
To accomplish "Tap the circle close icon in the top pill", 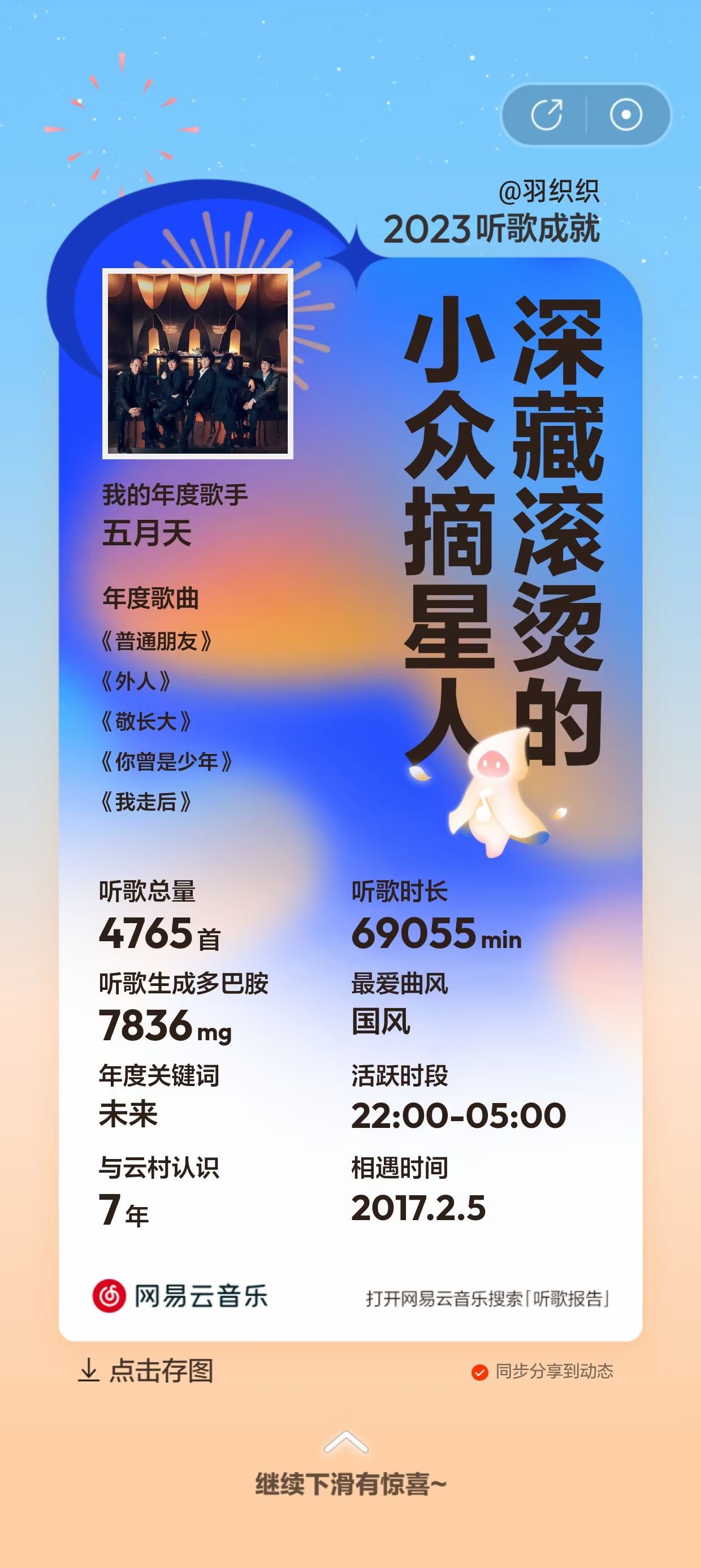I will (x=626, y=115).
